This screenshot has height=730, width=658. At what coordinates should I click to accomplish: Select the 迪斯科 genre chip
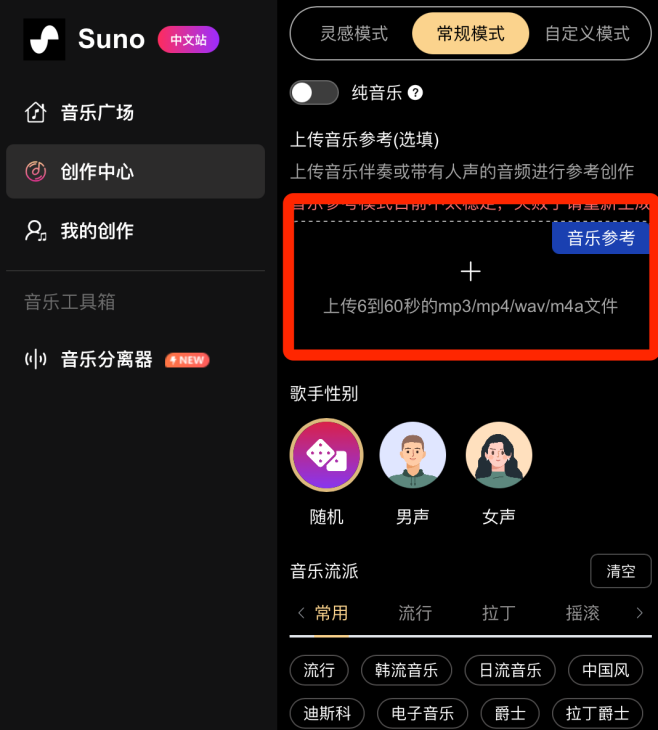(327, 713)
